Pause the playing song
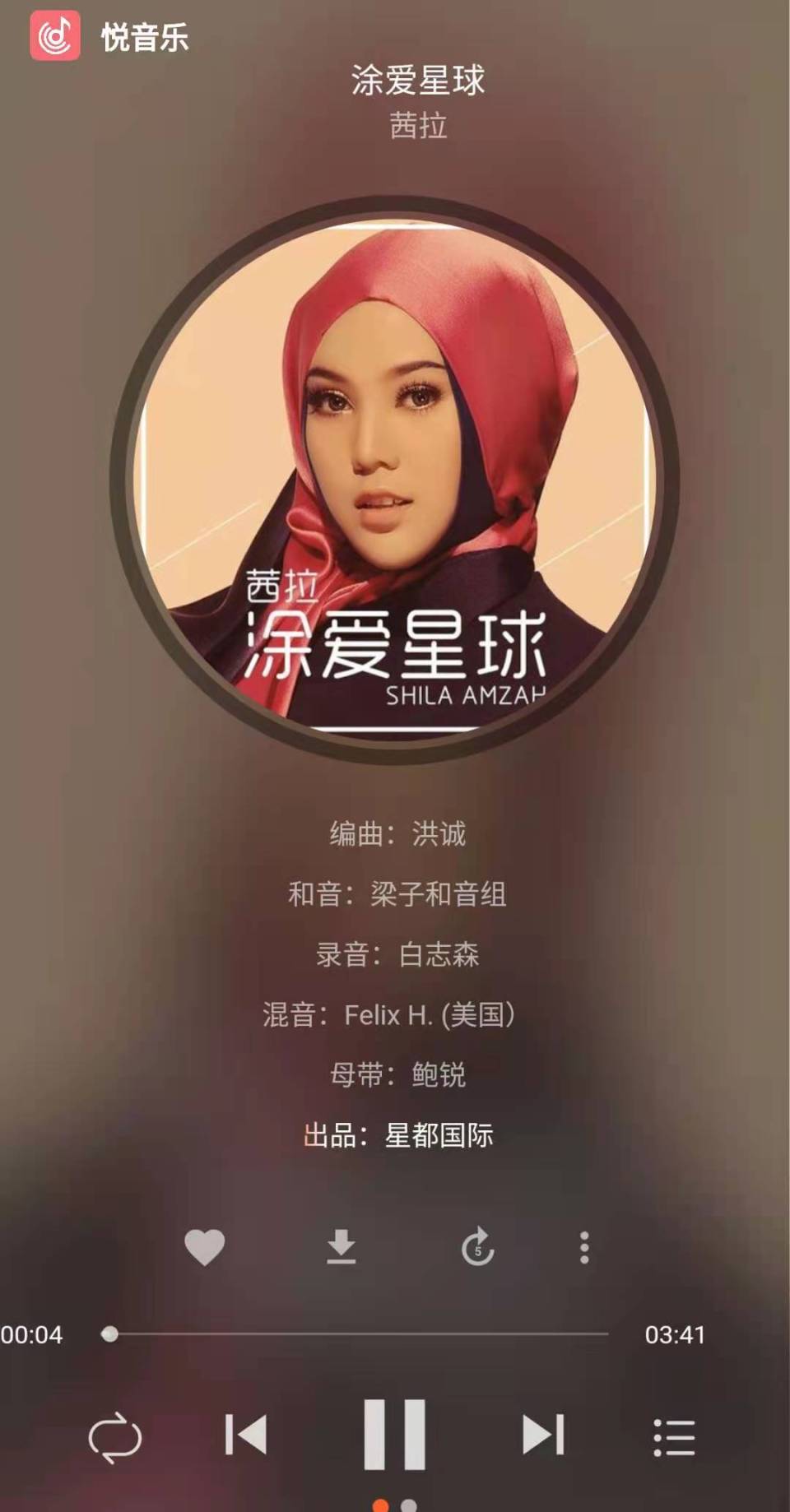 coord(395,1435)
